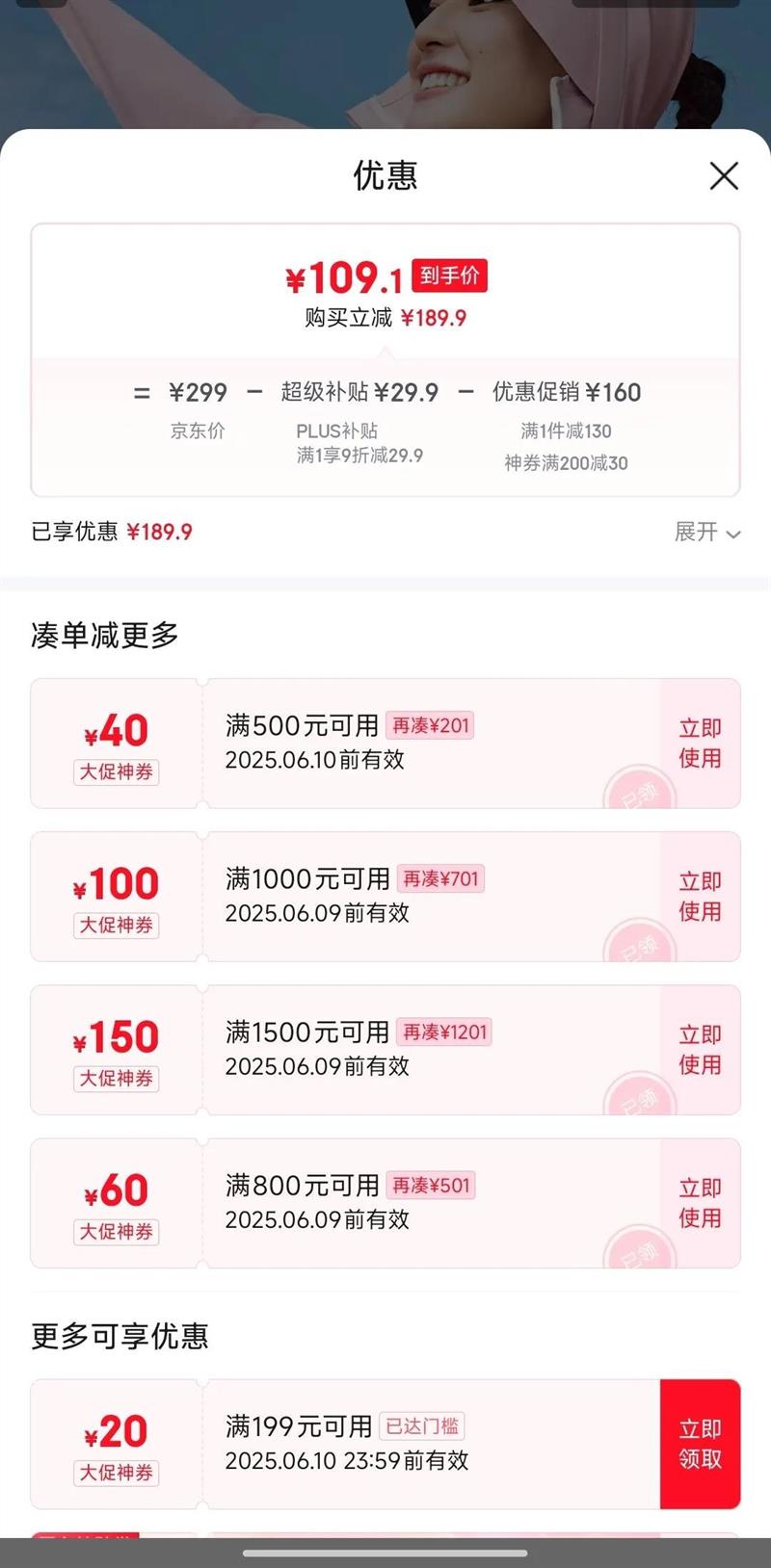Claim the ¥20 coupon with 立即领取
771x1568 pixels.
click(x=700, y=1444)
